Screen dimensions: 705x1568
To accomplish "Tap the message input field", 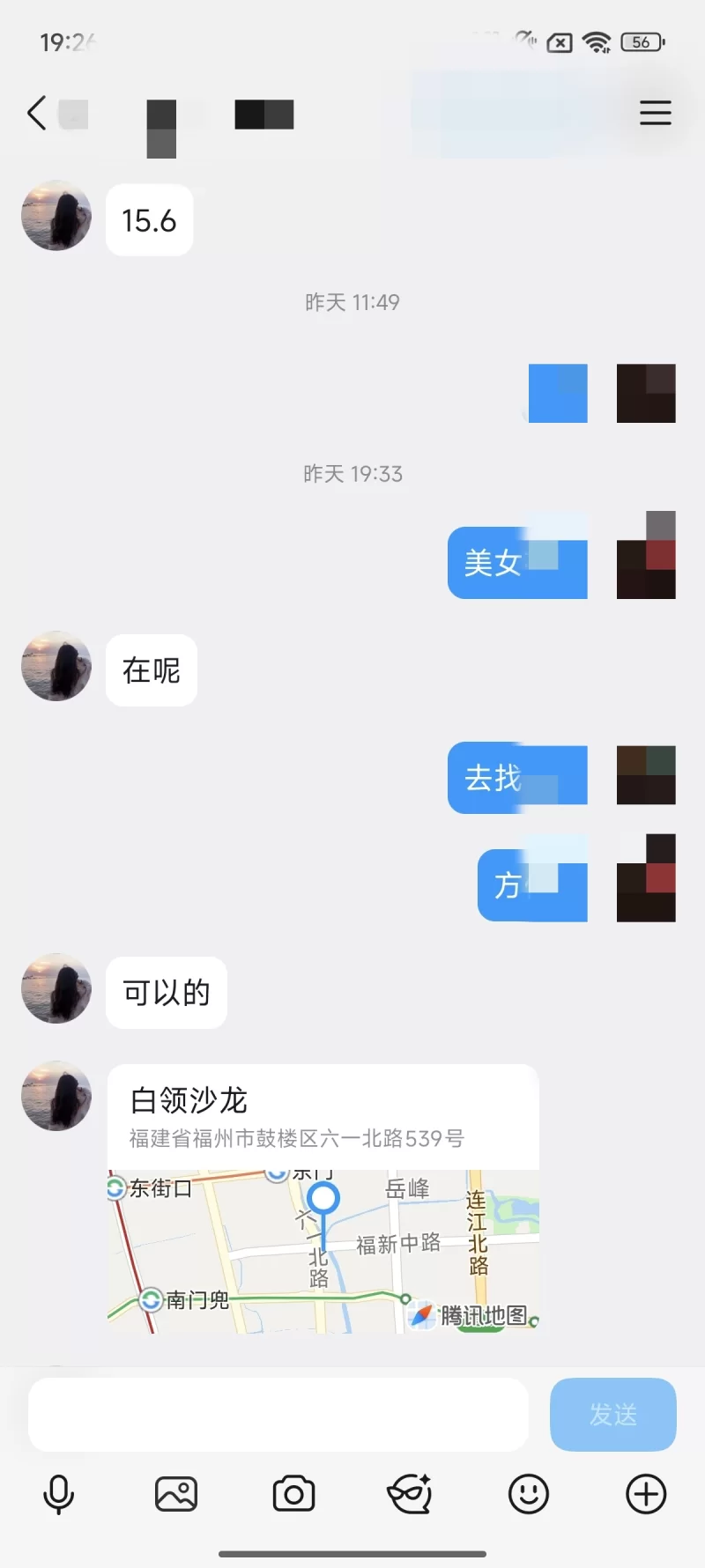I will (x=278, y=1414).
